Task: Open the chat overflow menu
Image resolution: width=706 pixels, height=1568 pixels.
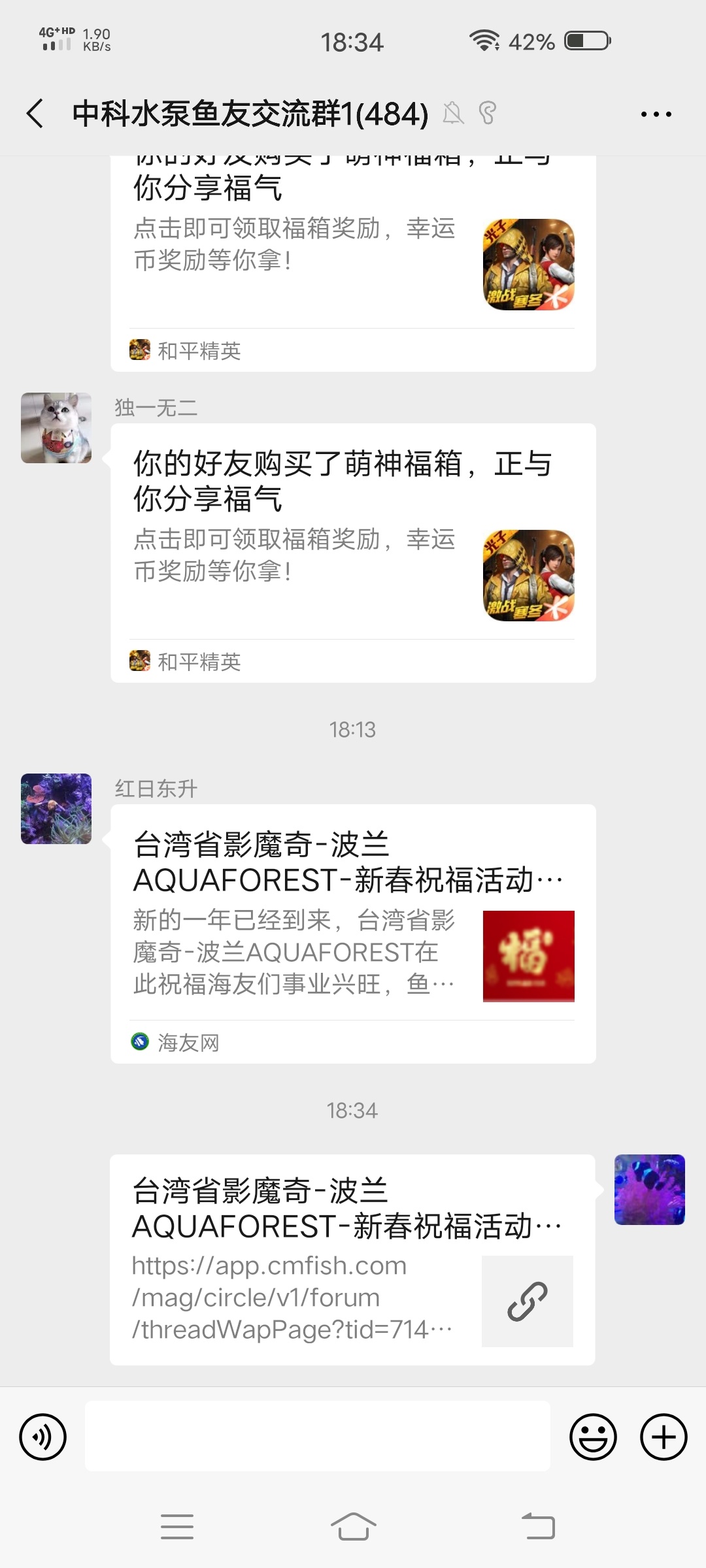Action: pyautogui.click(x=656, y=114)
